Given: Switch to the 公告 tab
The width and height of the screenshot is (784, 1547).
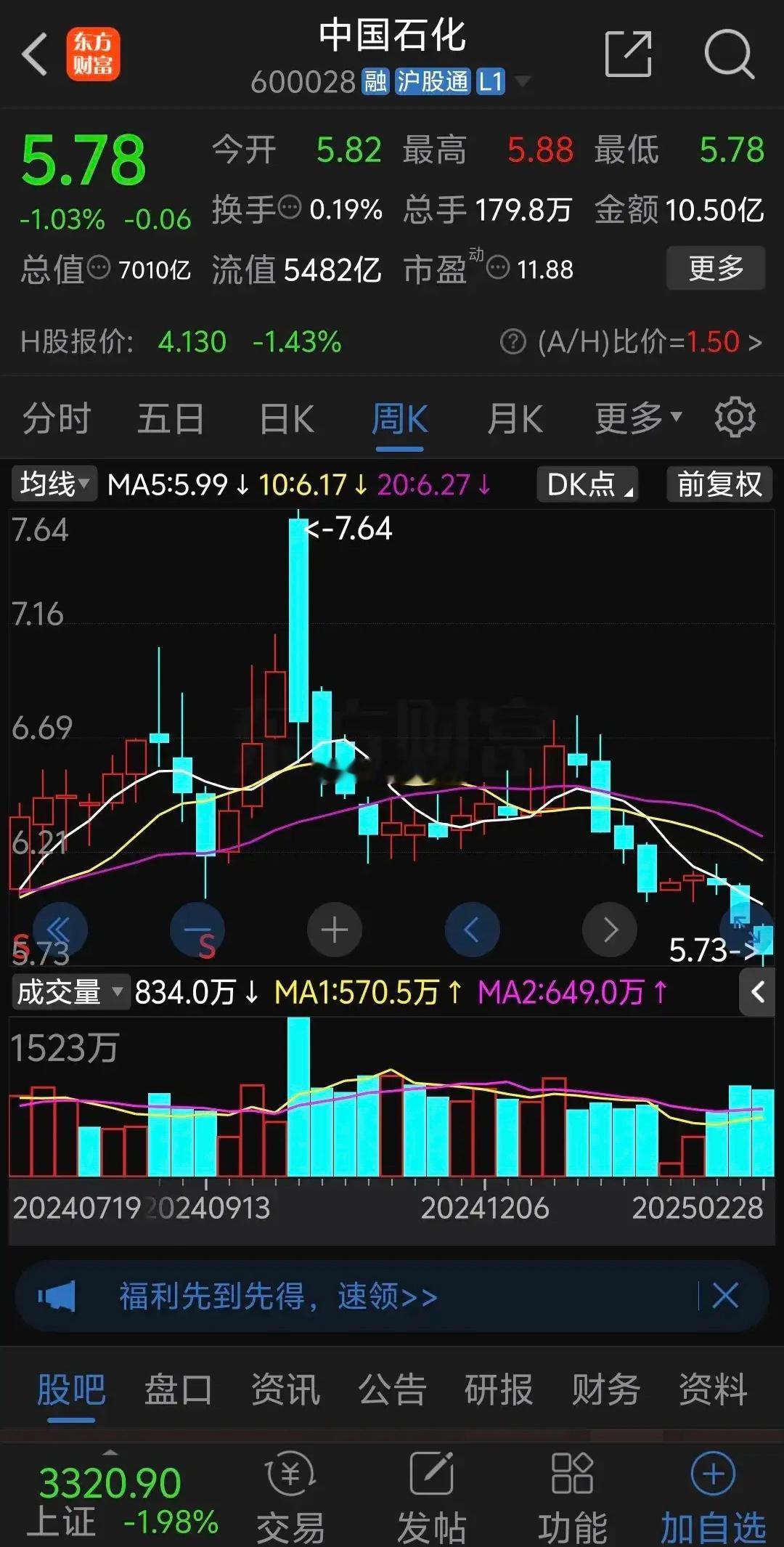Looking at the screenshot, I should point(392,1389).
